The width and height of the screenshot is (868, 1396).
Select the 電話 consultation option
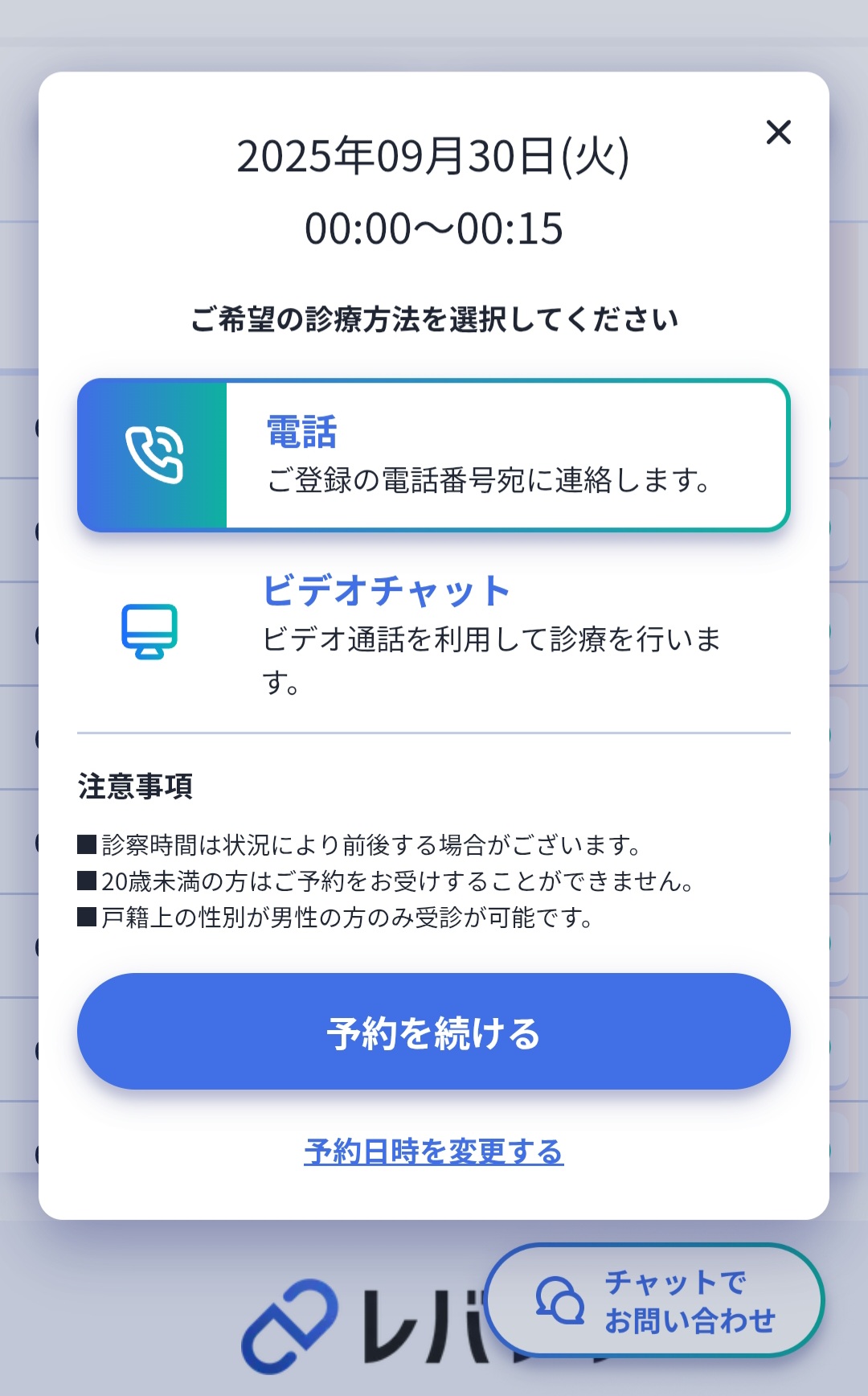pos(433,455)
